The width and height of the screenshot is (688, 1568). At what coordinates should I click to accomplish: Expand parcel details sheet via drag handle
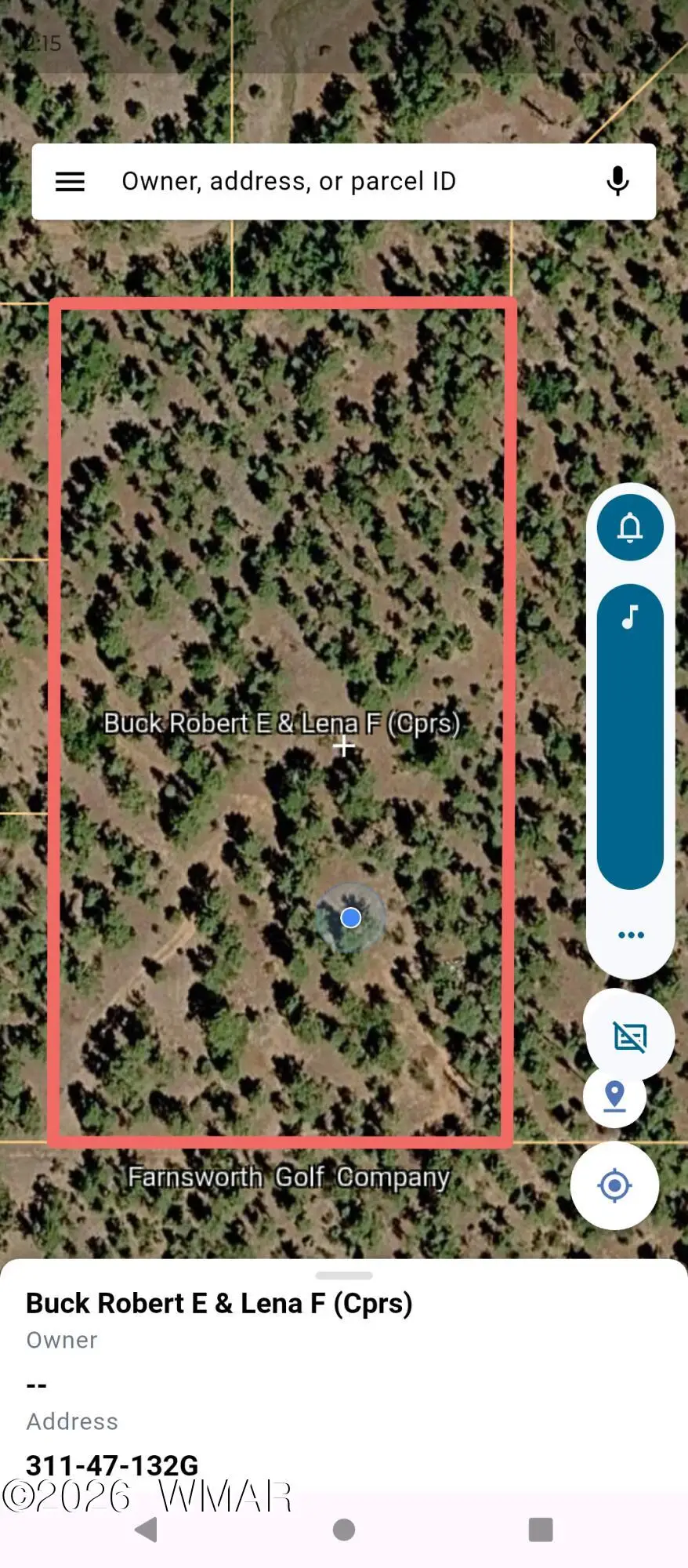click(343, 1275)
